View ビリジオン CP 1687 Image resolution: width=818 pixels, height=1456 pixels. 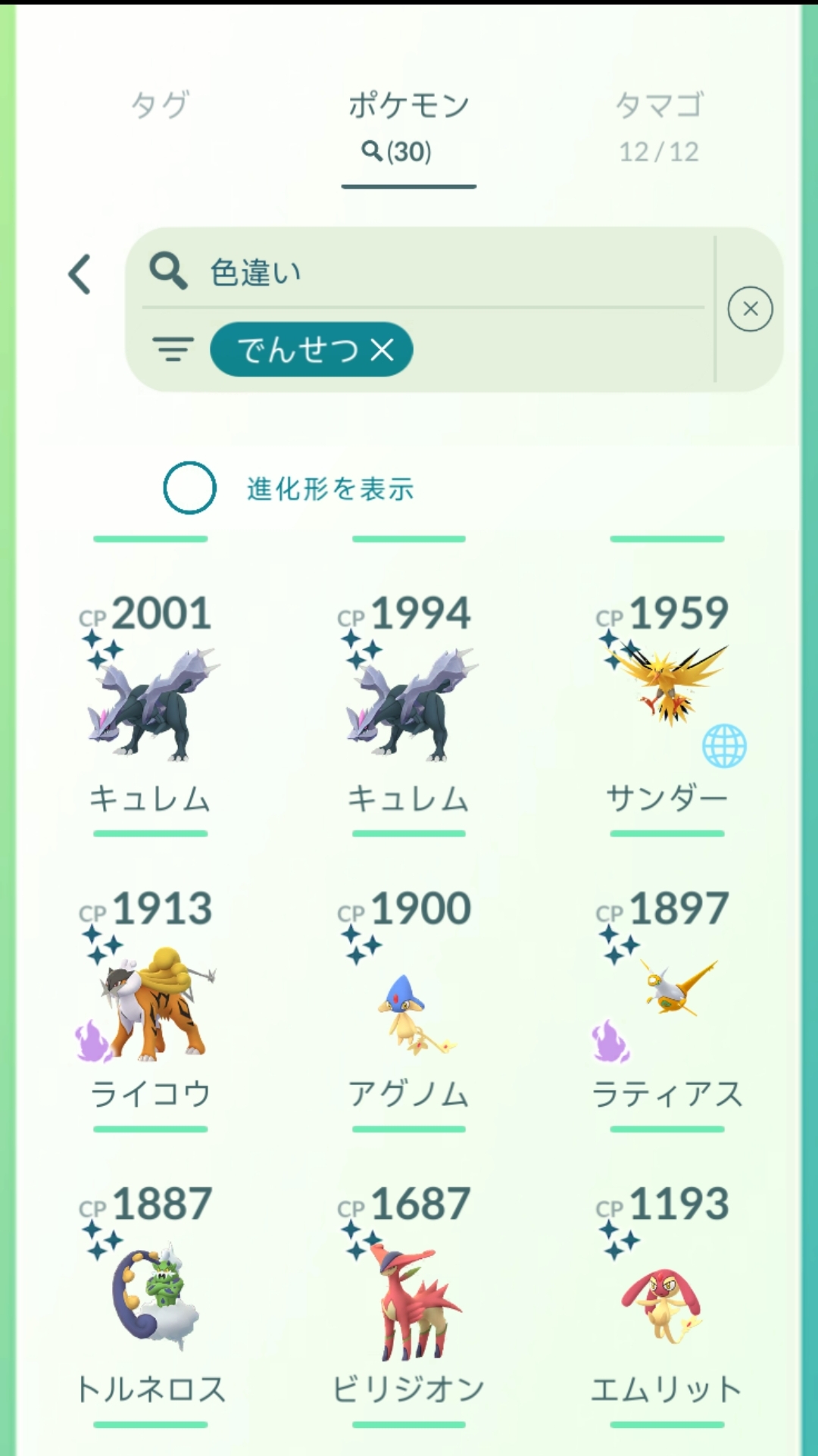pos(409,1295)
